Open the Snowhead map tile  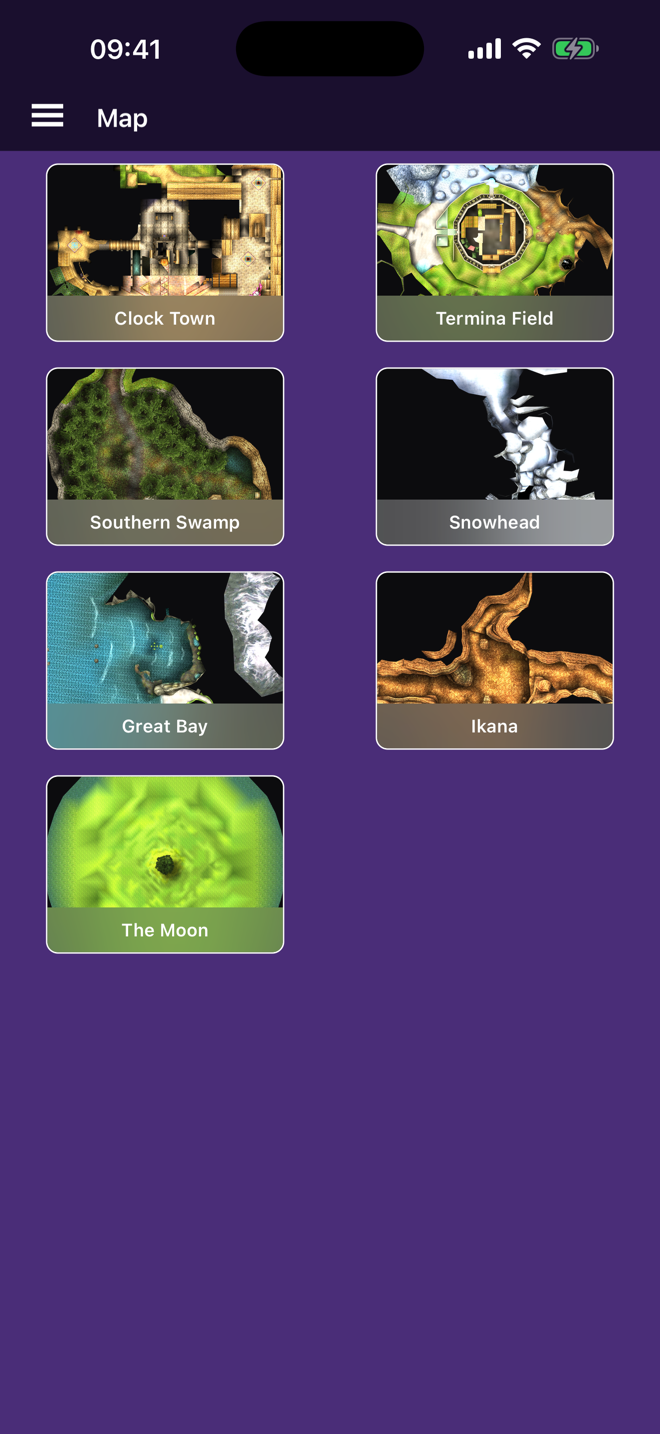coord(495,457)
